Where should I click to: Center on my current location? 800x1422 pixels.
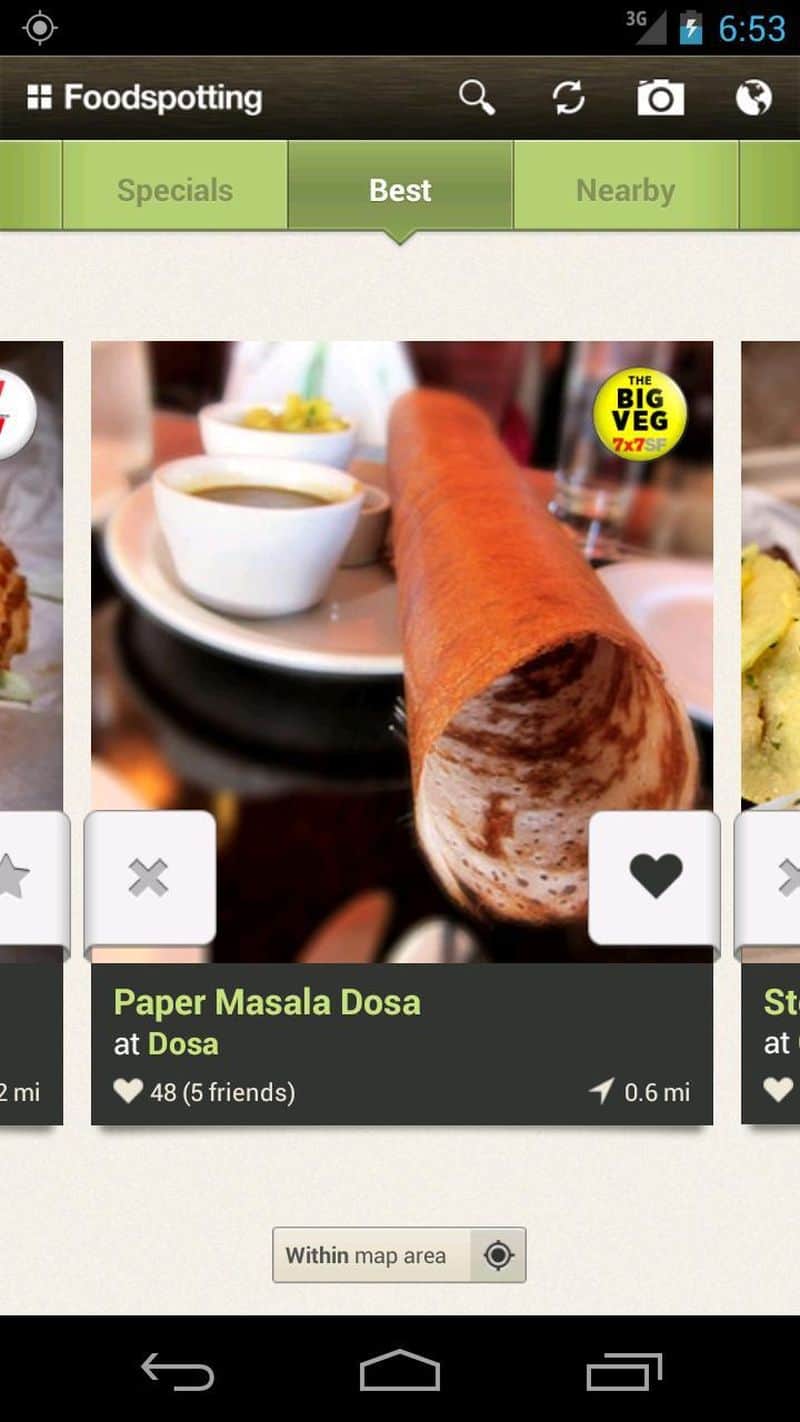click(498, 1255)
